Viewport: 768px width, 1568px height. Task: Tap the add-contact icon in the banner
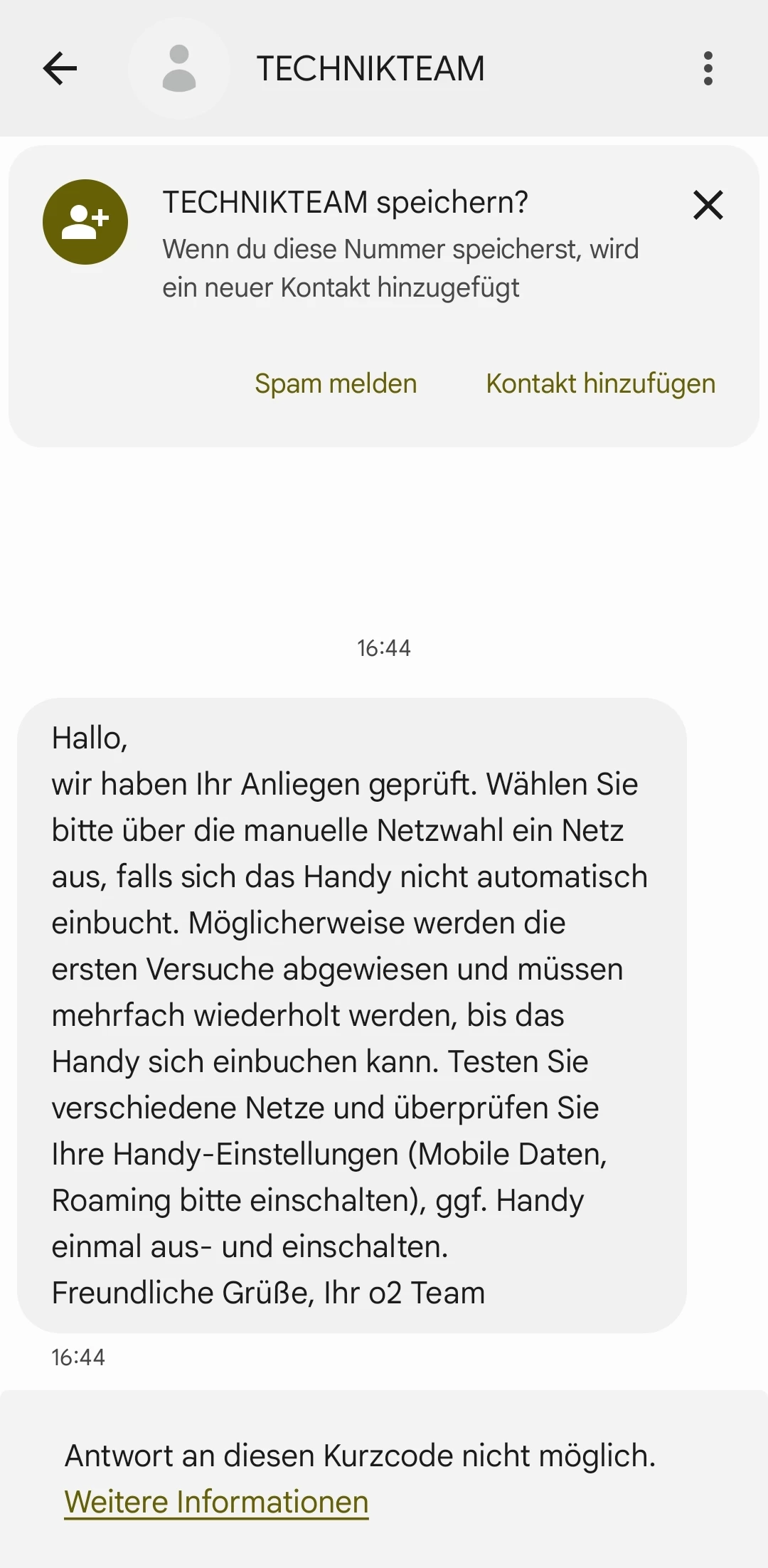pyautogui.click(x=85, y=222)
